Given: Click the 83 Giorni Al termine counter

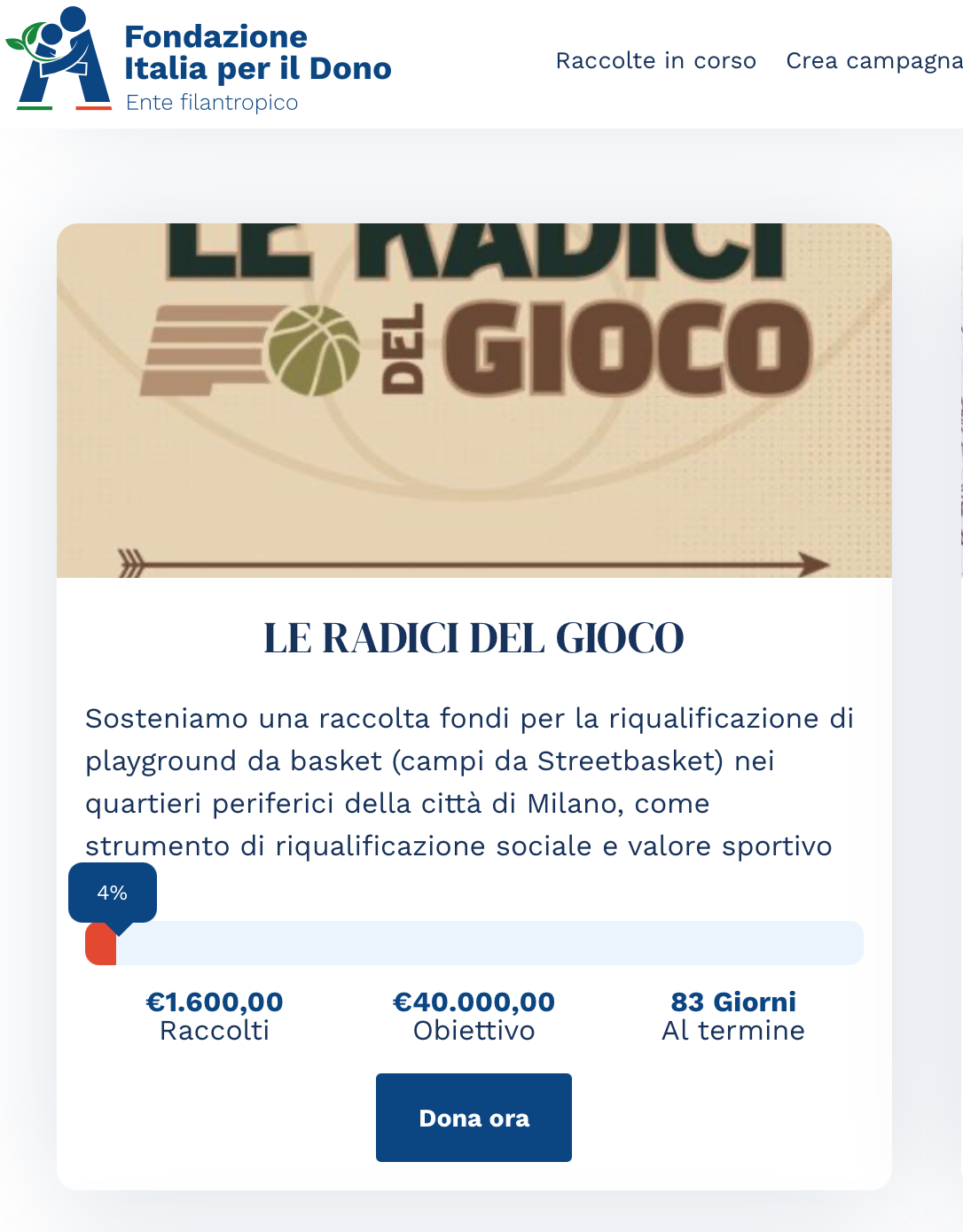Looking at the screenshot, I should [x=733, y=1016].
